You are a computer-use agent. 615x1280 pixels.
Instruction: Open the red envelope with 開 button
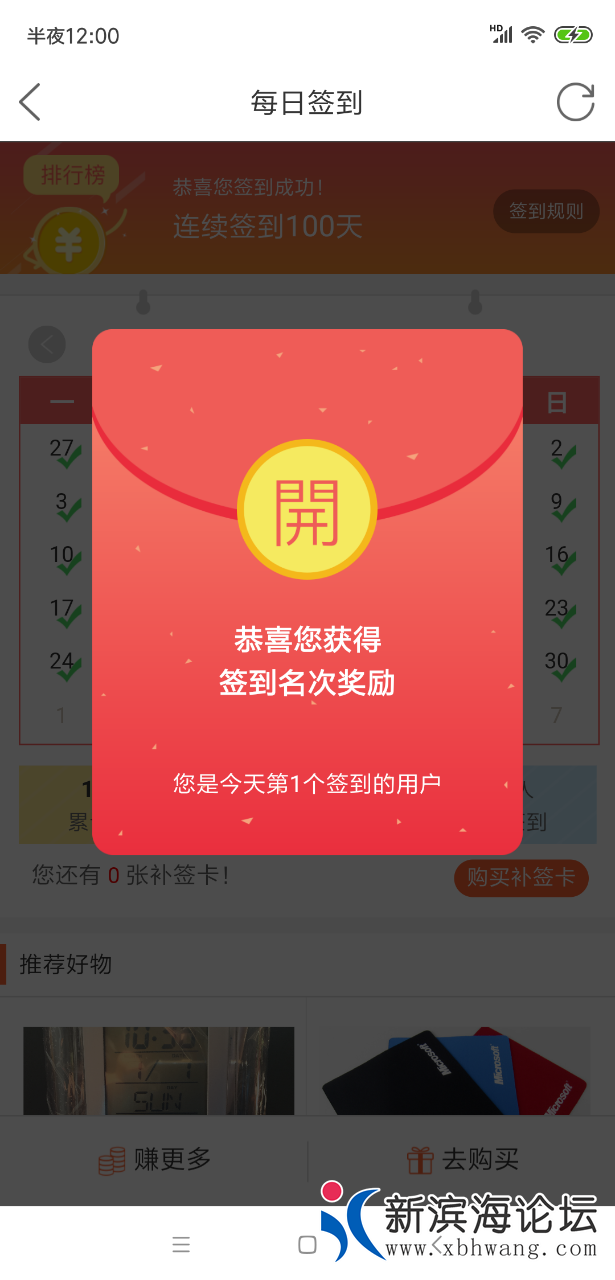(x=307, y=509)
